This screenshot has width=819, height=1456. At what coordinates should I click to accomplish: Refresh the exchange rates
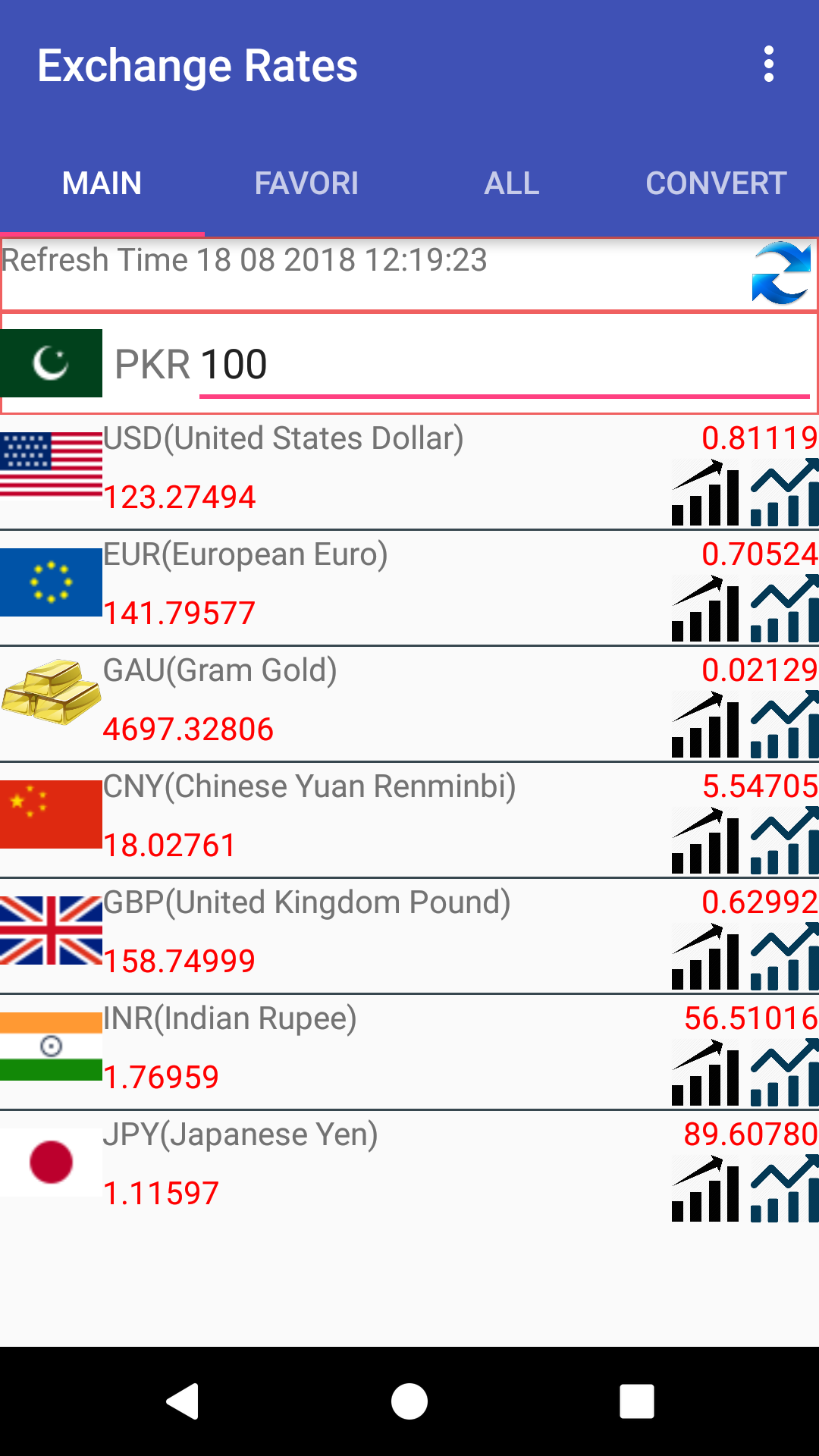point(781,273)
